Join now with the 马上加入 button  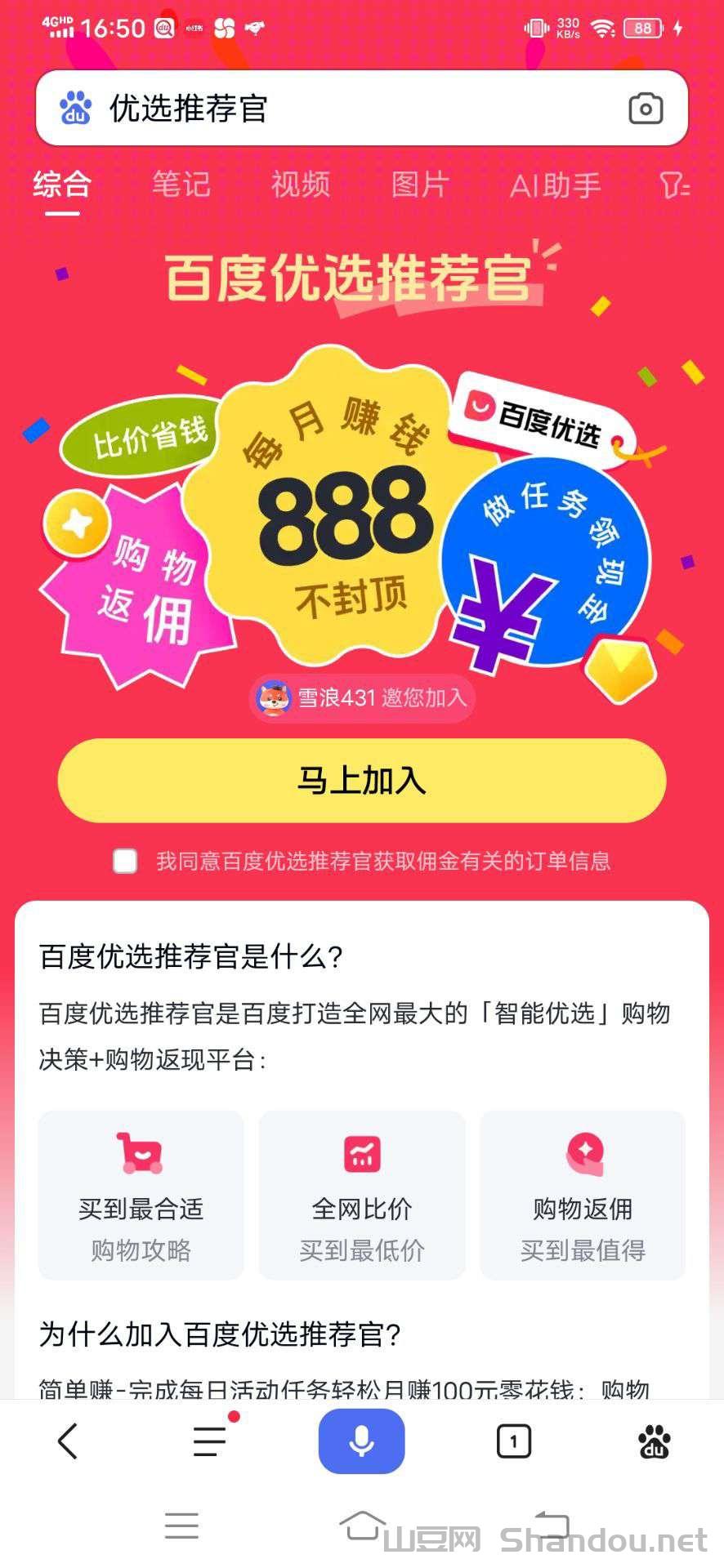pos(361,780)
